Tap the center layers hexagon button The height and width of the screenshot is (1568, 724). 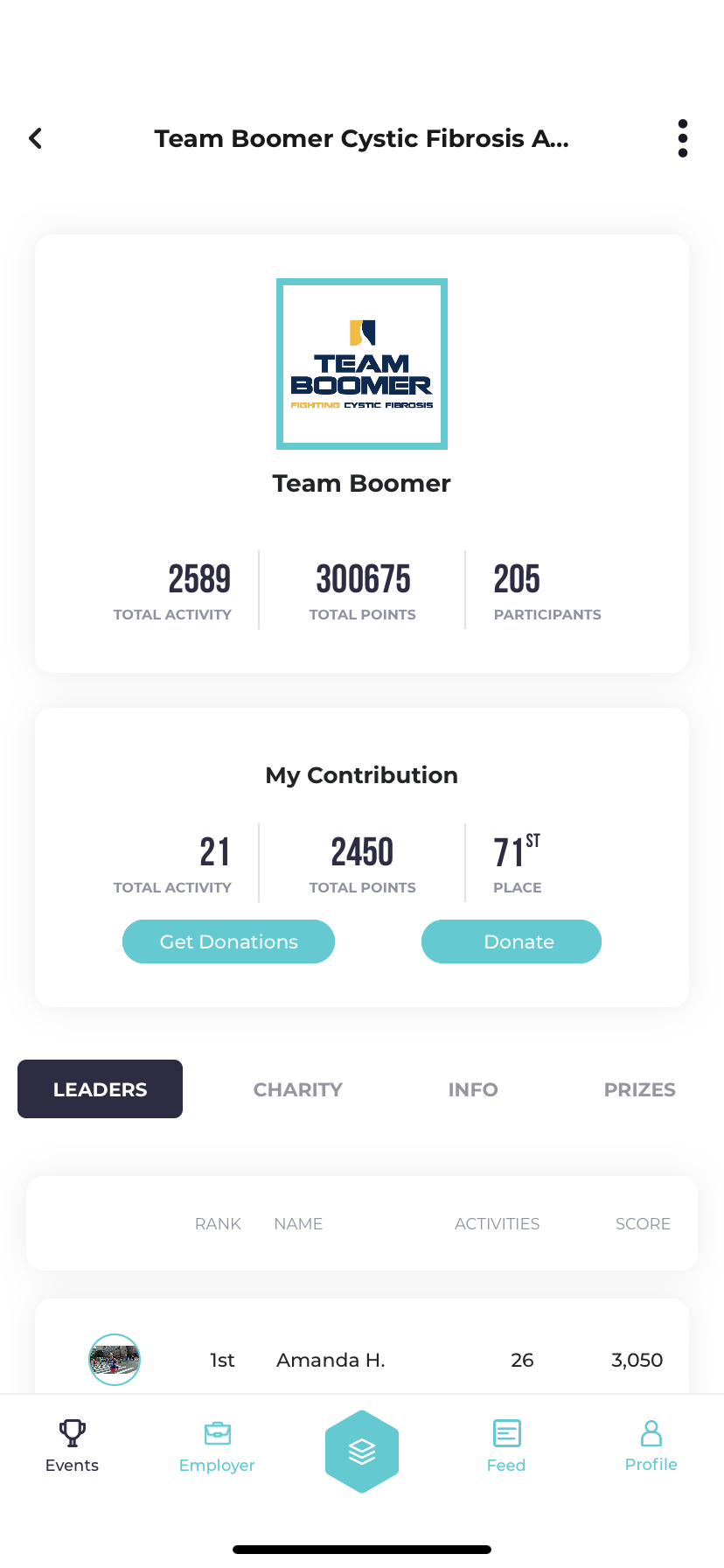(x=362, y=1451)
